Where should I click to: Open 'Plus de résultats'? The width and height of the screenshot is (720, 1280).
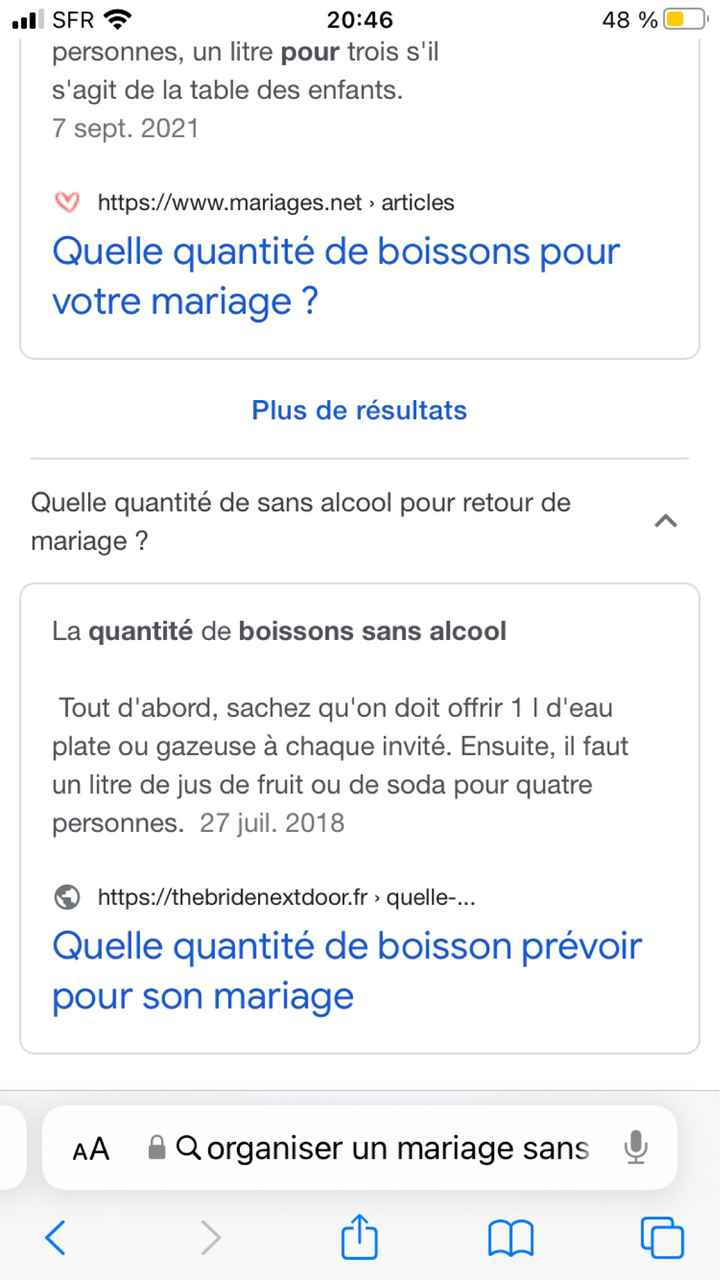click(x=359, y=410)
